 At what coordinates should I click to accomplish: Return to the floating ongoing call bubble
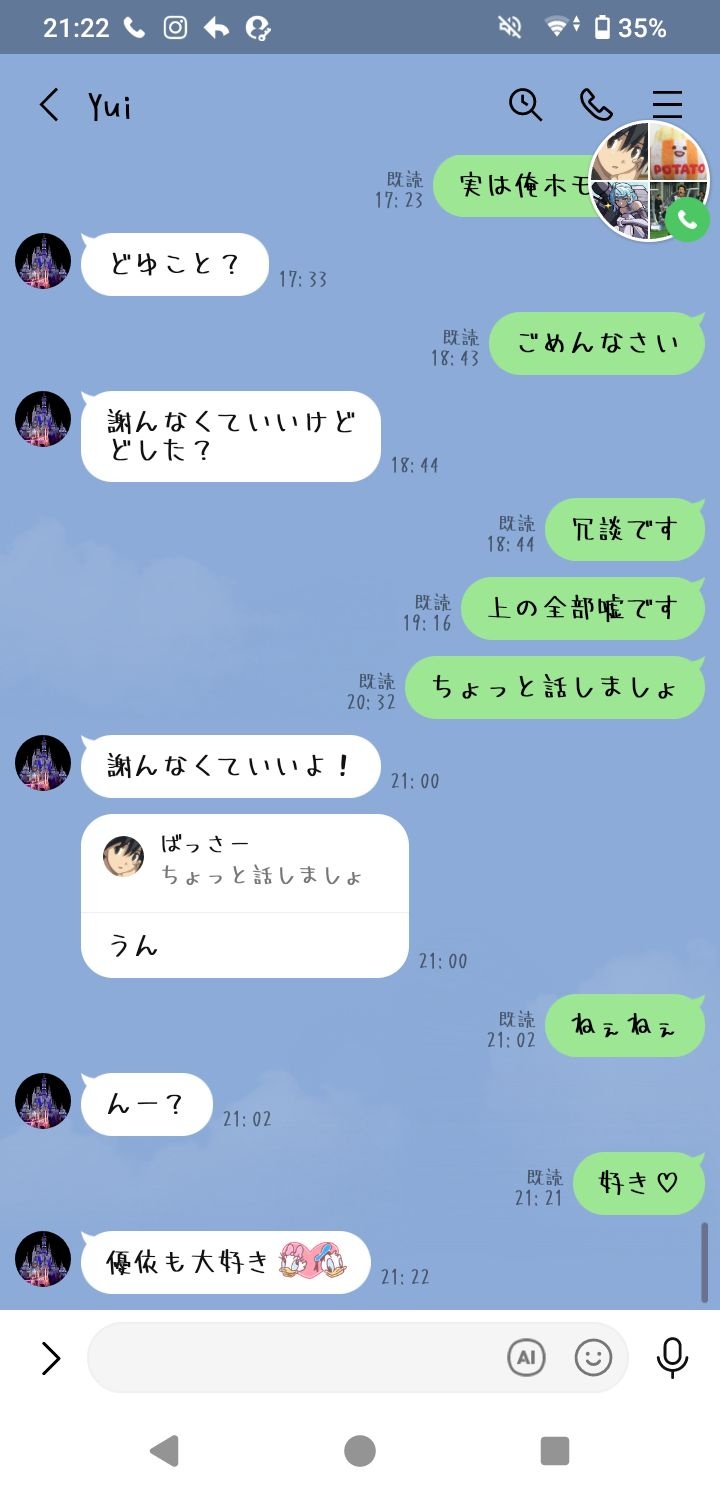click(x=650, y=181)
